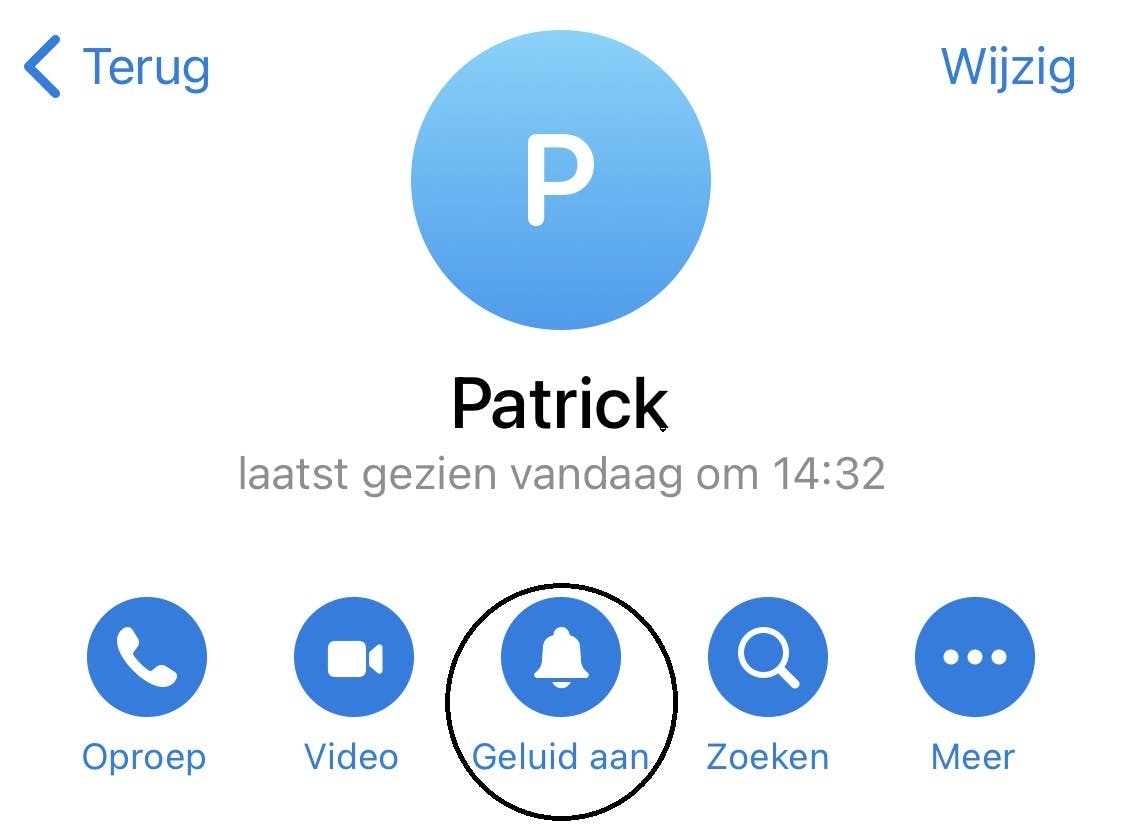This screenshot has height=836, width=1125.
Task: Open the Meer options menu
Action: coord(974,657)
